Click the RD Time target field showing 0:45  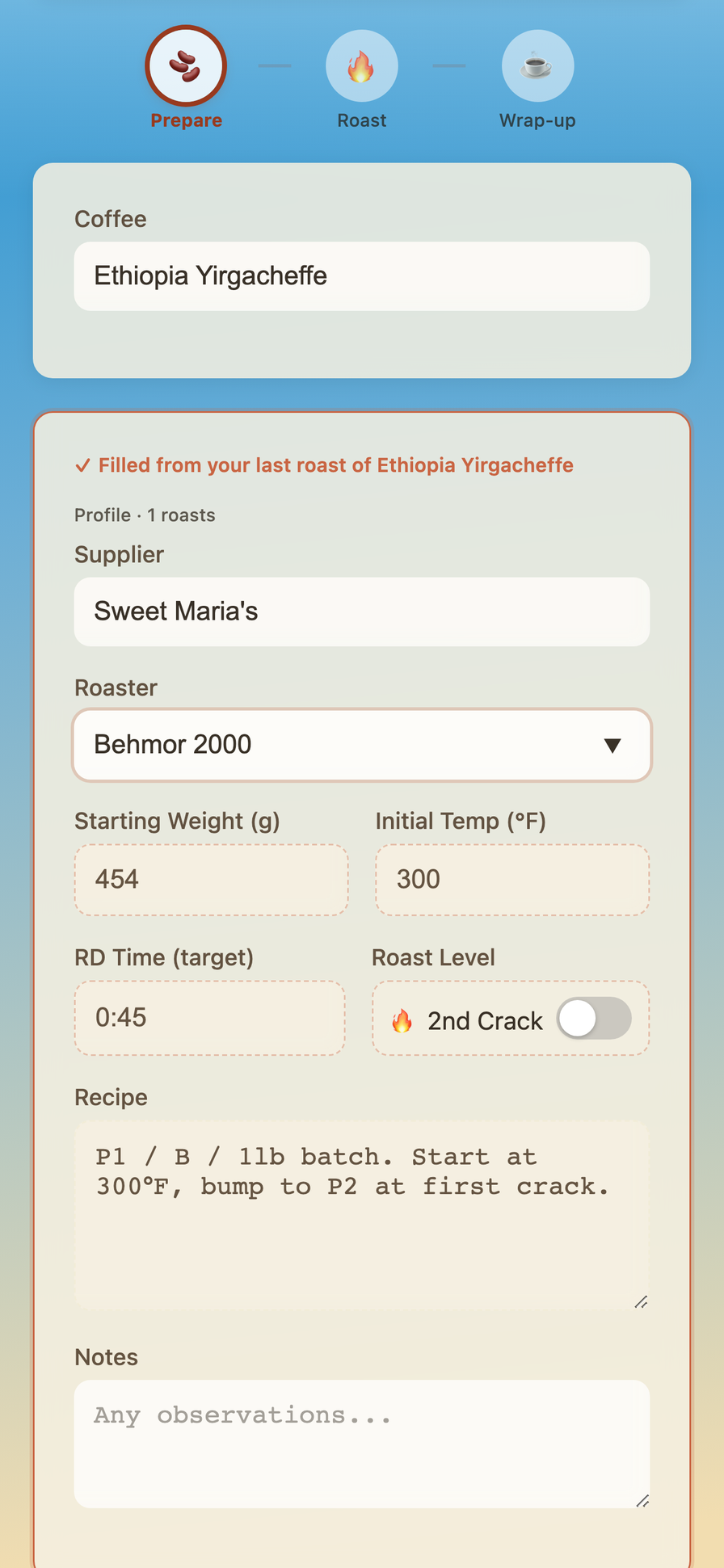coord(209,1017)
